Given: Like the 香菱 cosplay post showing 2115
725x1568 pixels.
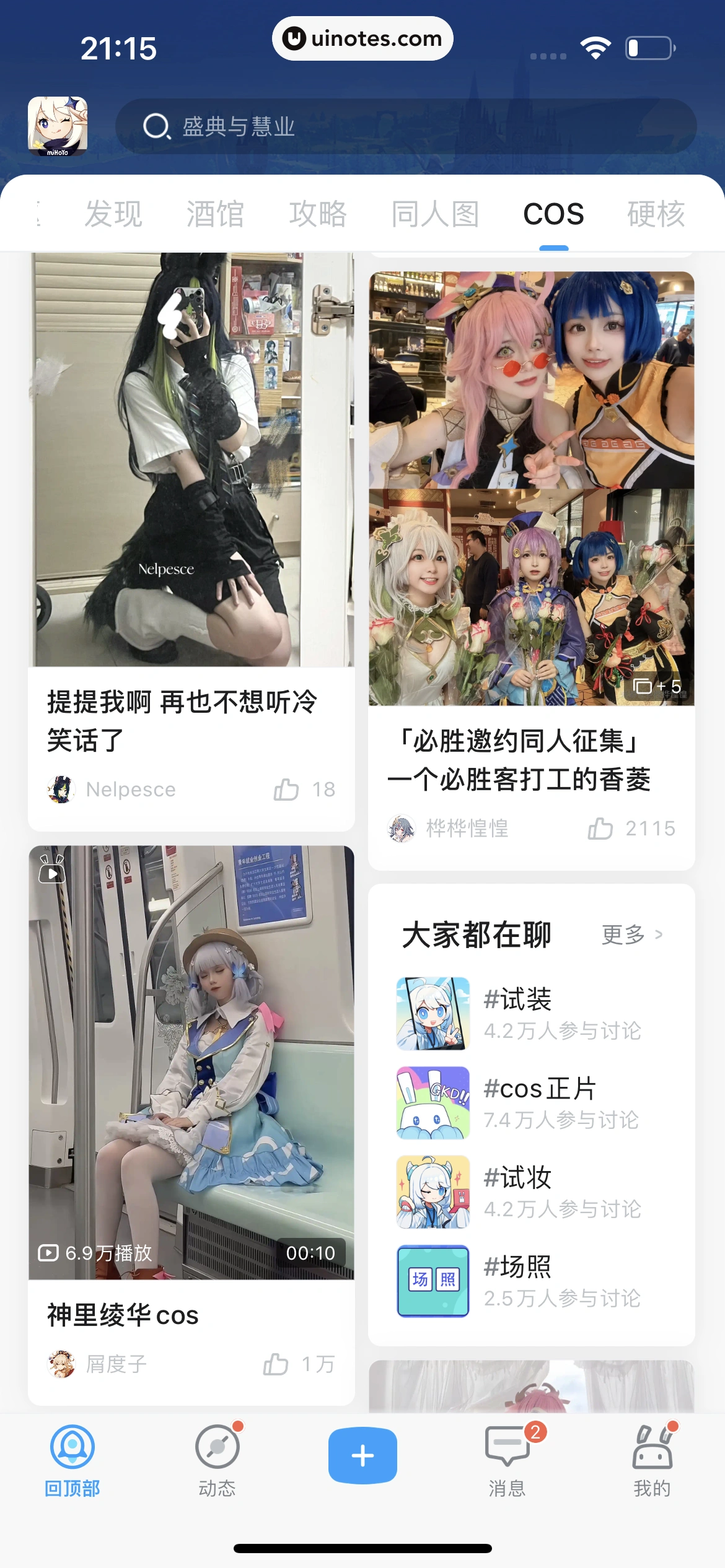Looking at the screenshot, I should coord(600,828).
